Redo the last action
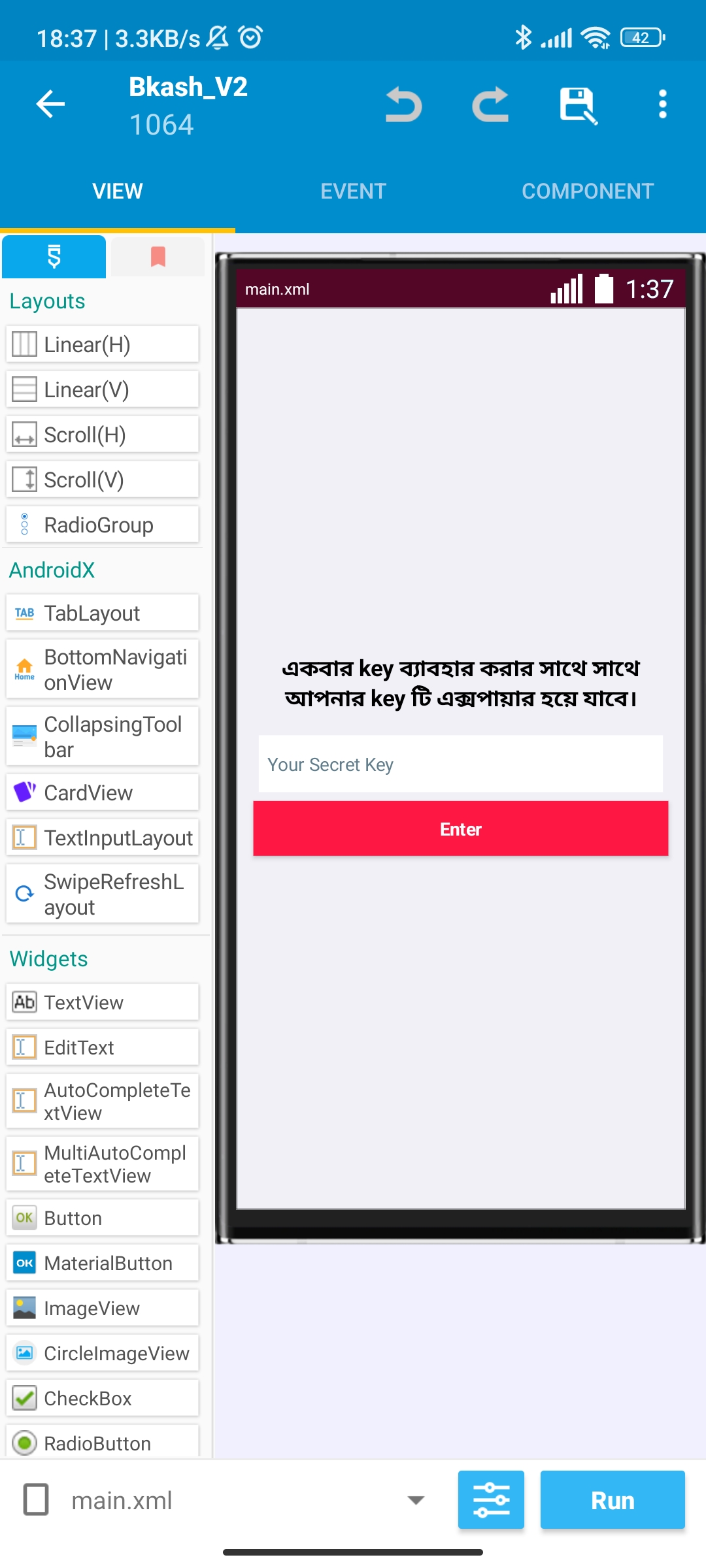The image size is (706, 1568). [490, 105]
